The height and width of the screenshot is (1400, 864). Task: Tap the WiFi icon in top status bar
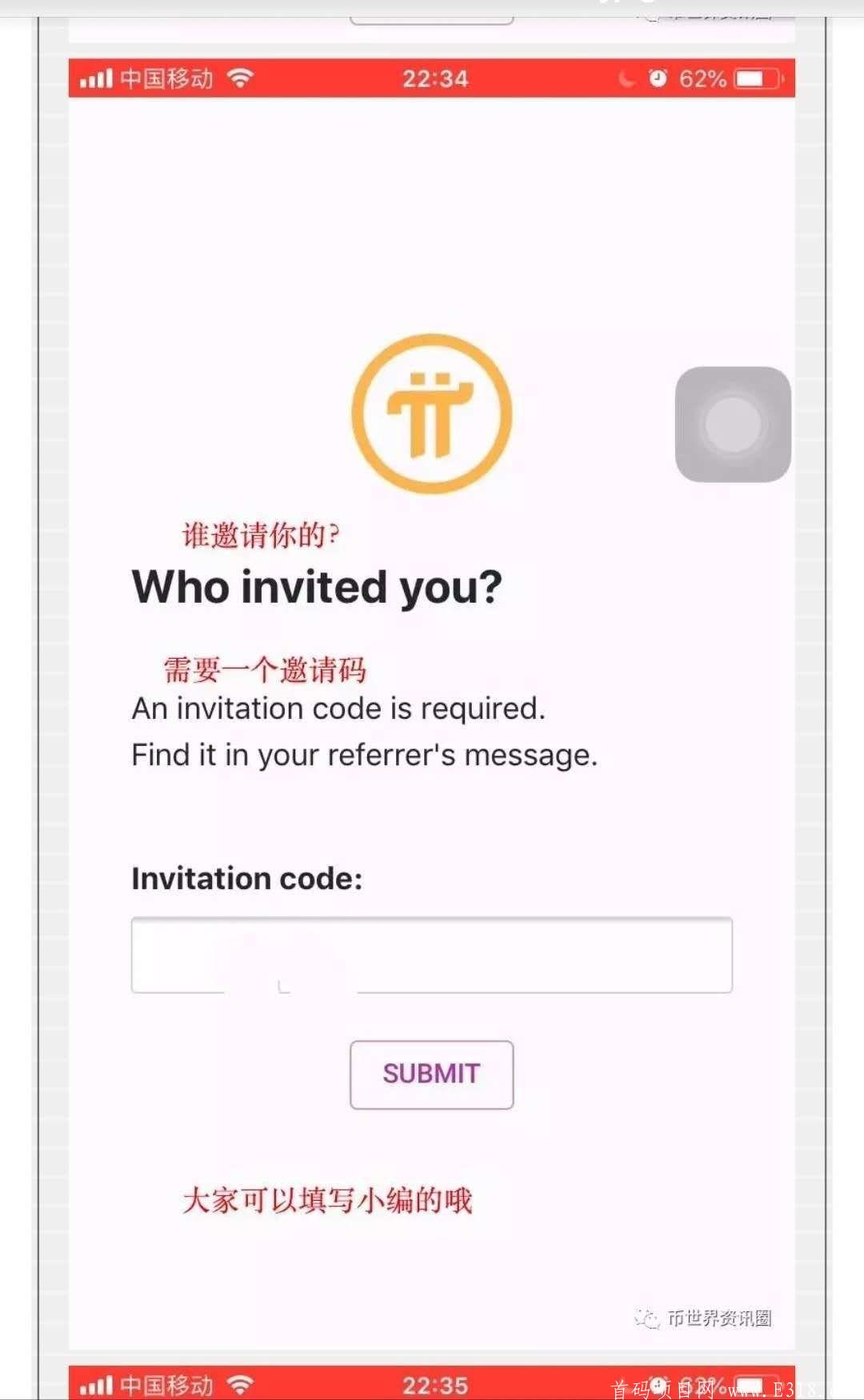[239, 77]
